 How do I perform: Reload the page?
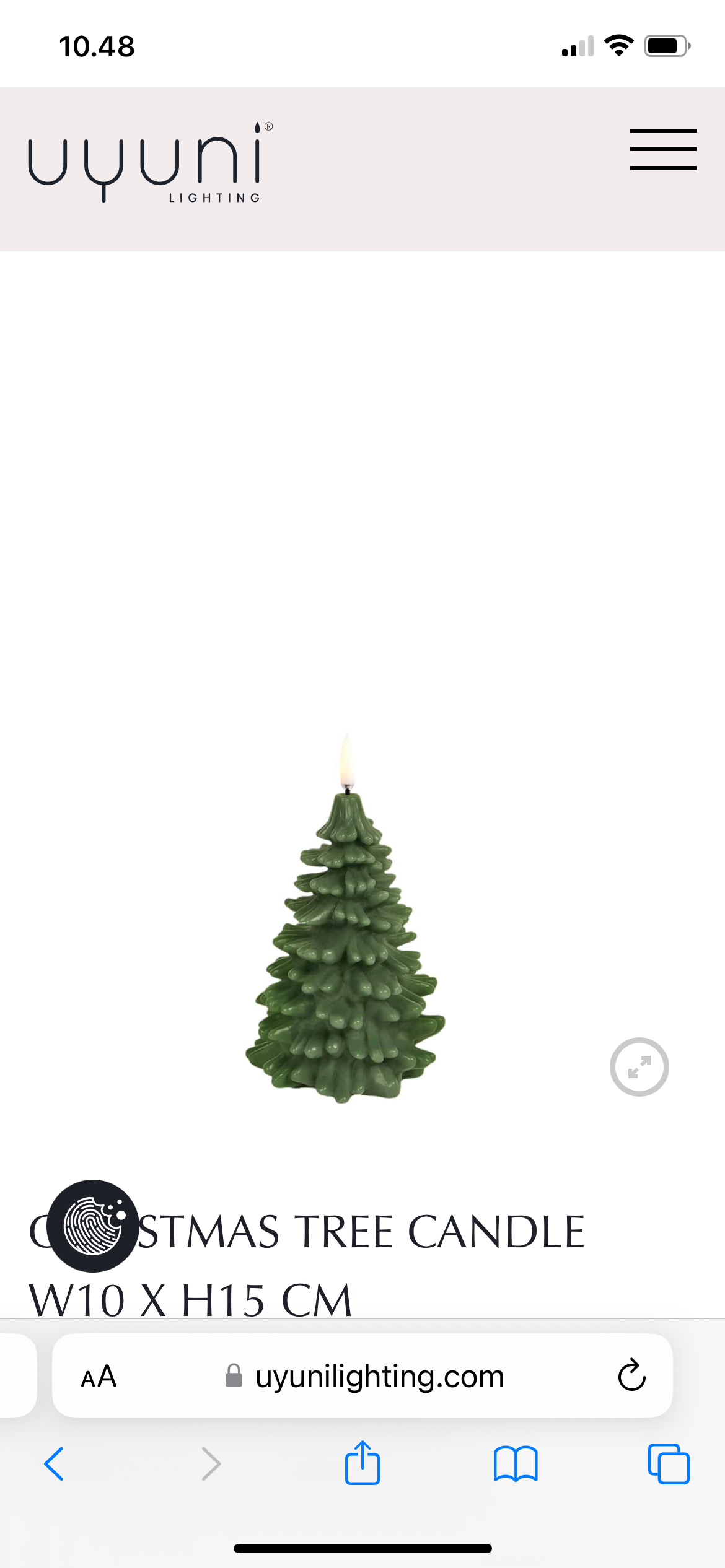631,1375
